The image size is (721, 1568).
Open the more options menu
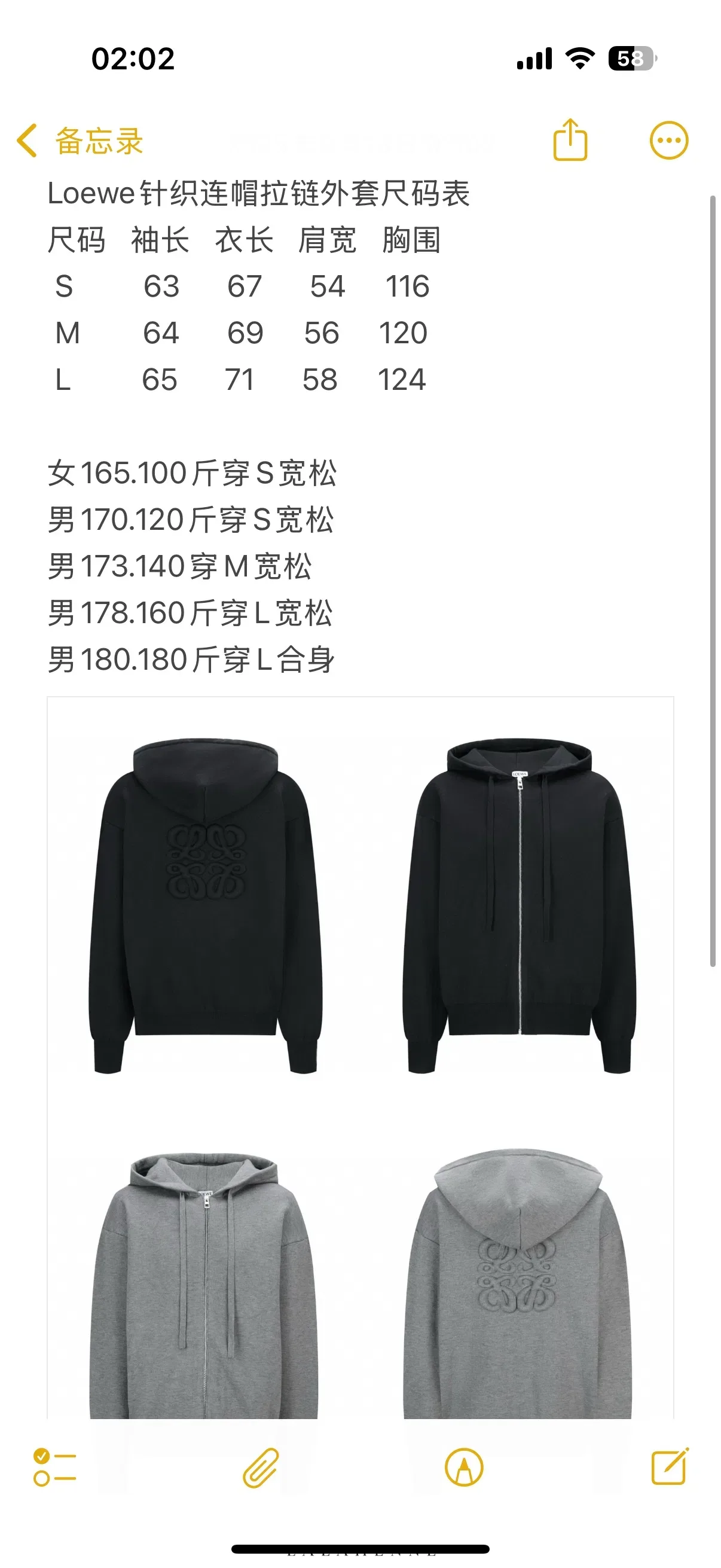pyautogui.click(x=668, y=141)
